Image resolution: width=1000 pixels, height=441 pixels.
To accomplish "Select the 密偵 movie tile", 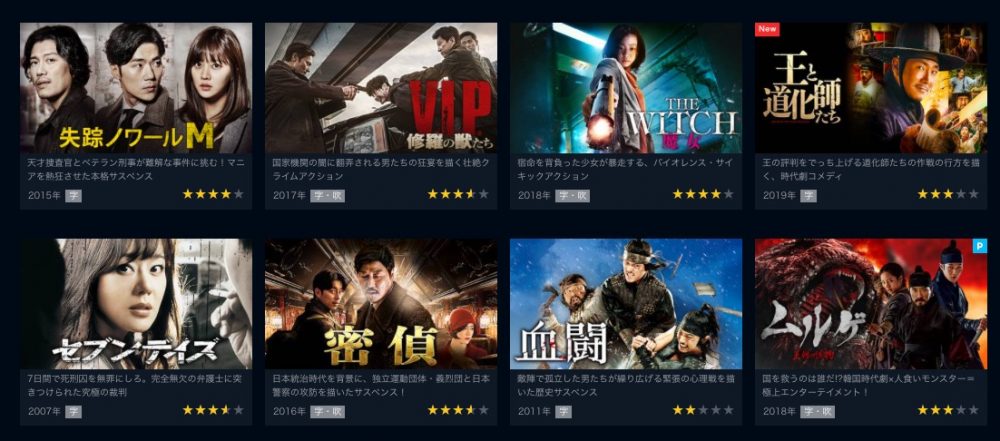I will (x=381, y=303).
